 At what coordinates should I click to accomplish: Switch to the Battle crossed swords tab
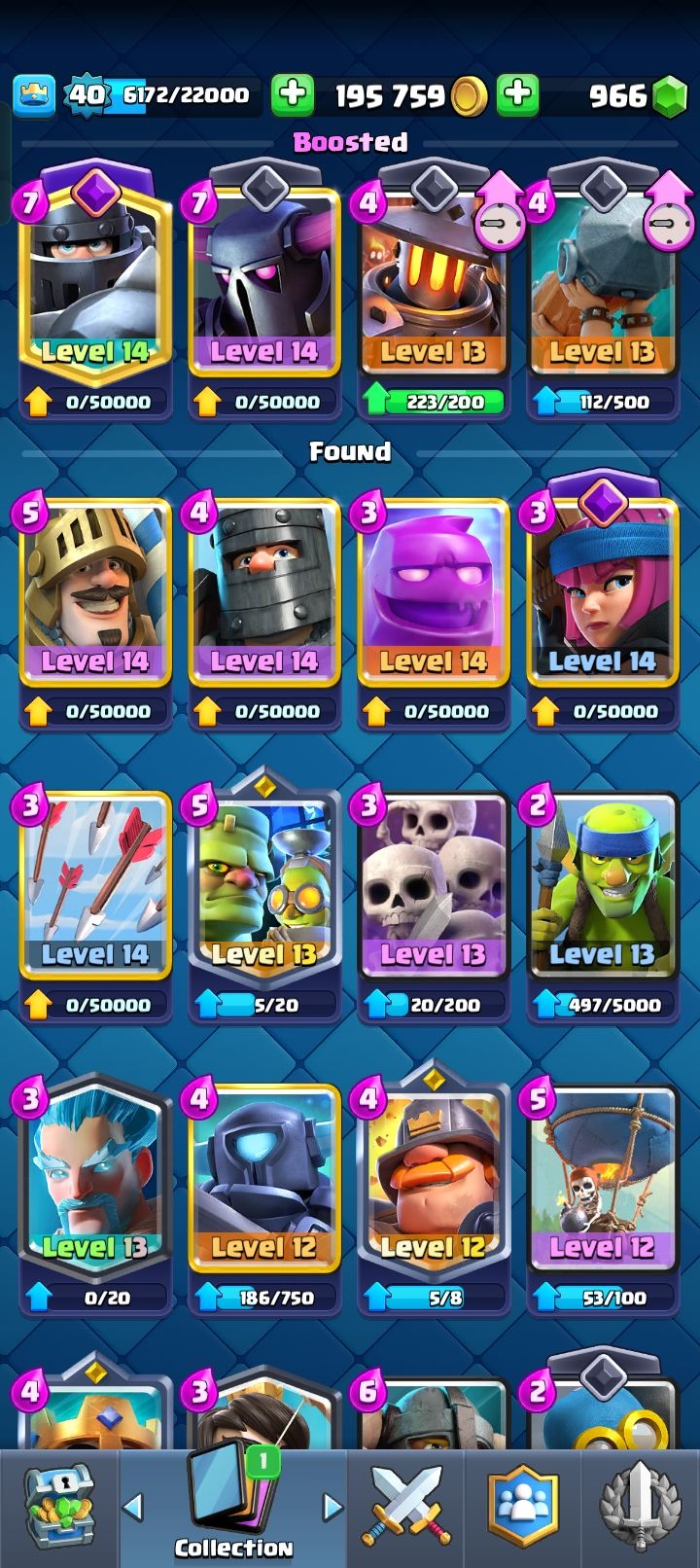pos(406,1507)
